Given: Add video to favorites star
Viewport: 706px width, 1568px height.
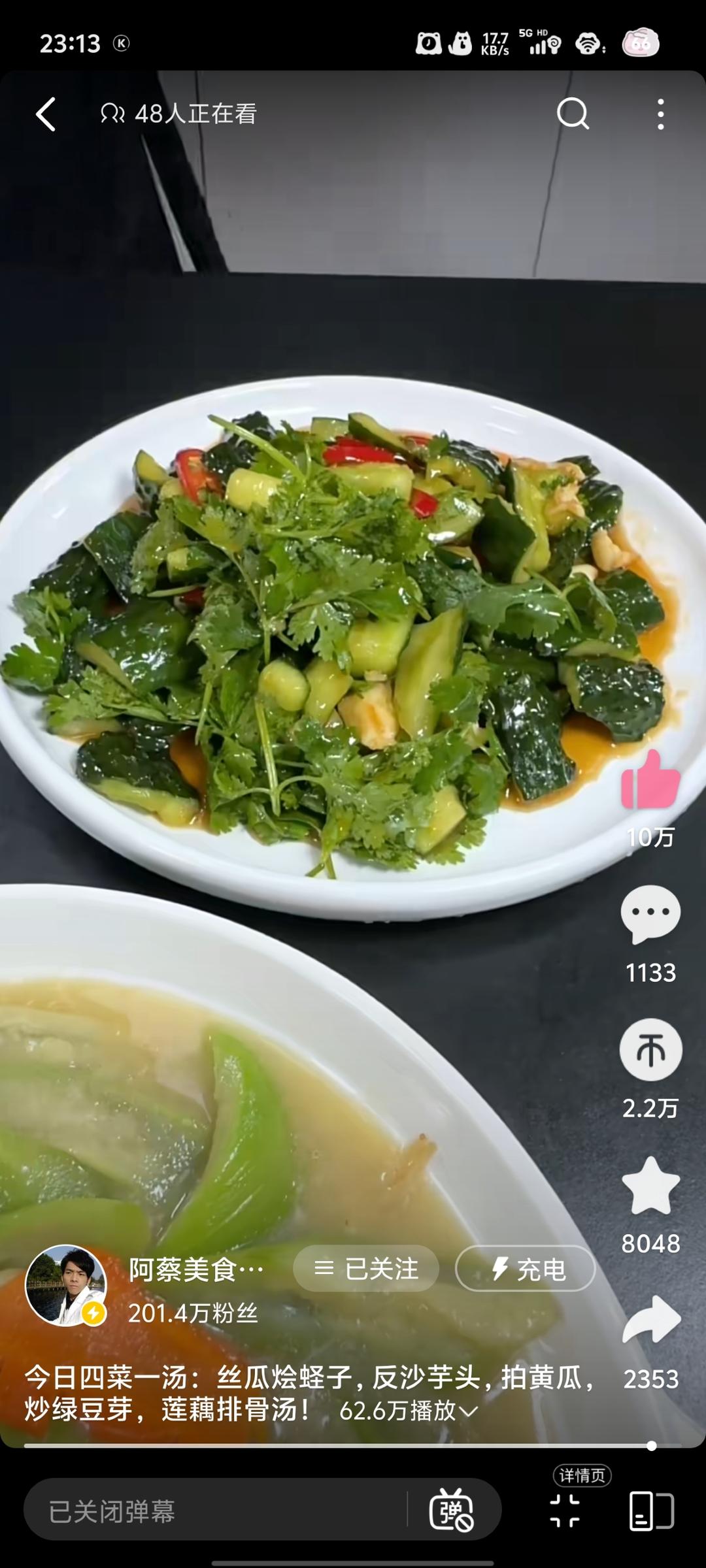Looking at the screenshot, I should [650, 1186].
